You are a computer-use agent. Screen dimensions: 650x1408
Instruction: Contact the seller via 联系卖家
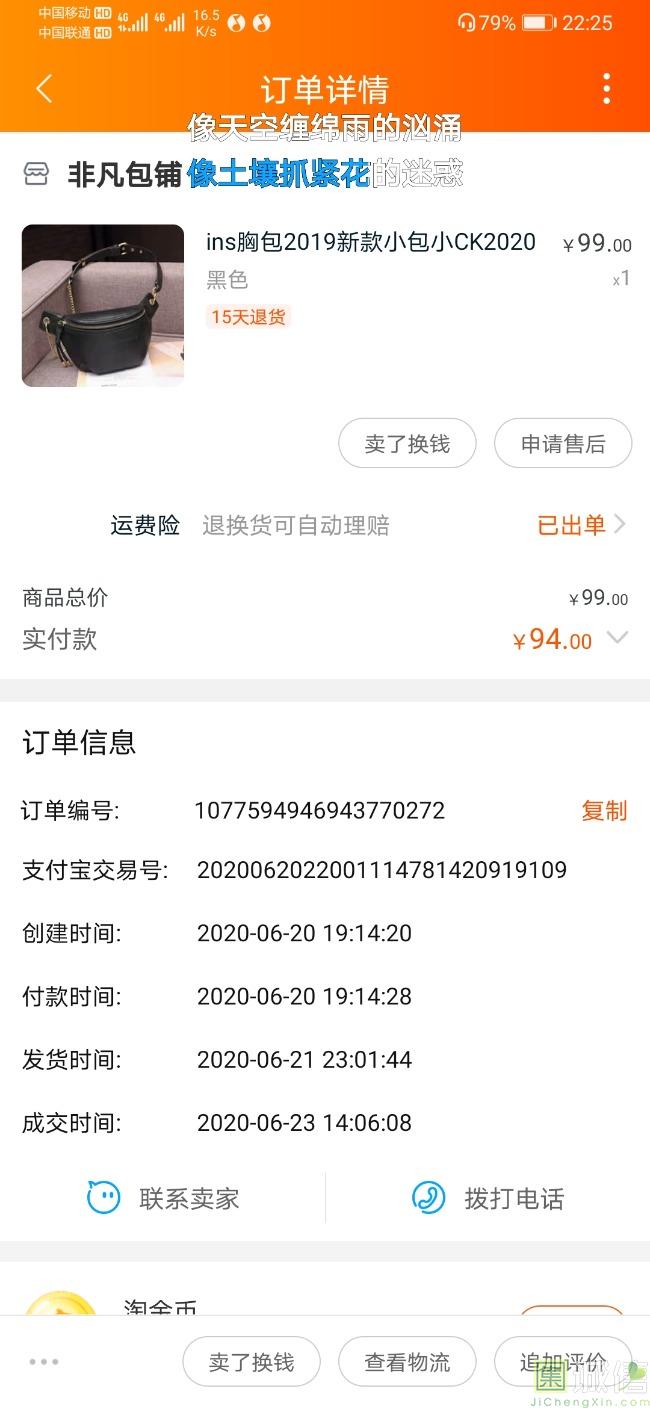(164, 1198)
